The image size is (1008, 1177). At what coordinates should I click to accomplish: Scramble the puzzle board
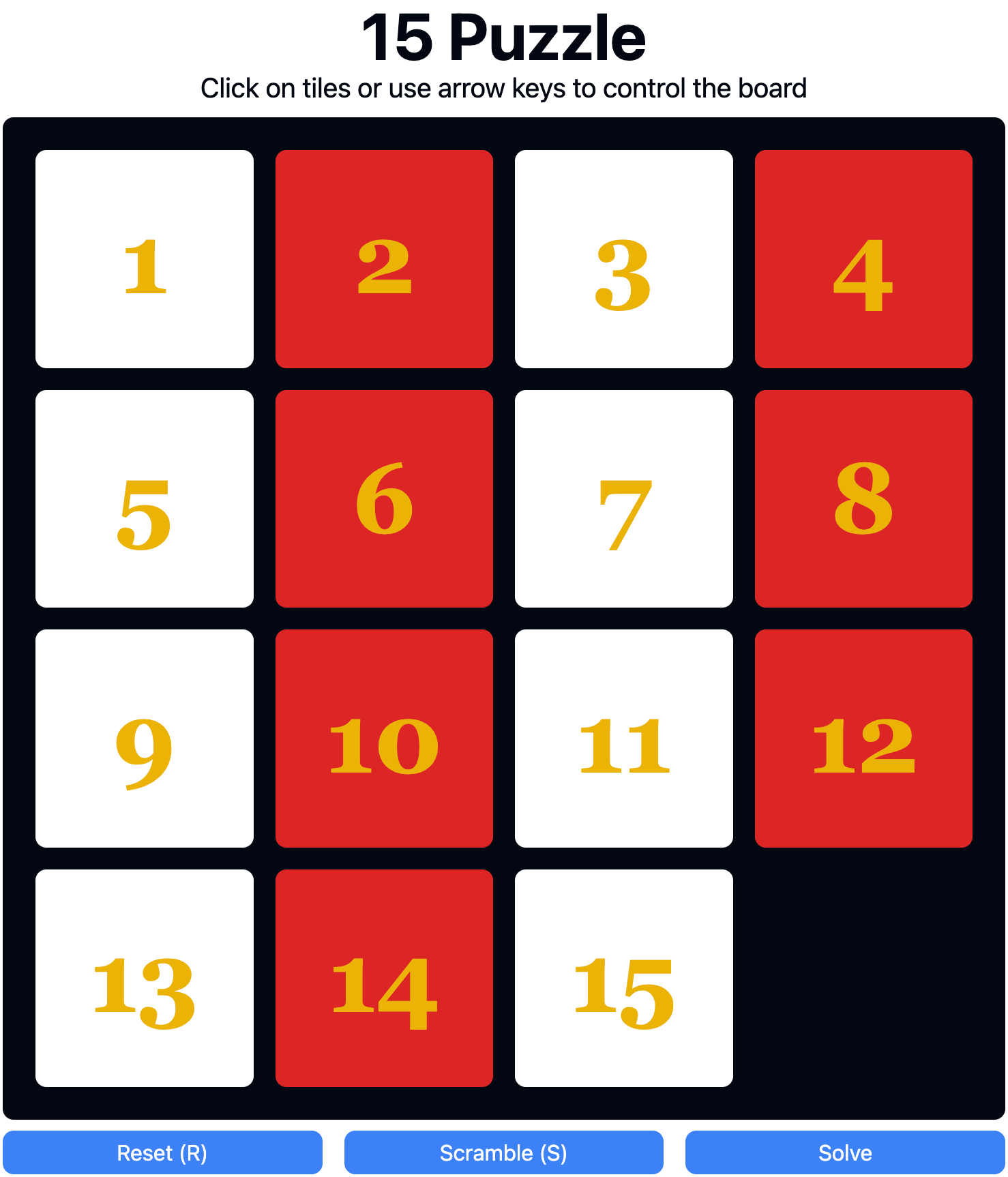point(503,1152)
